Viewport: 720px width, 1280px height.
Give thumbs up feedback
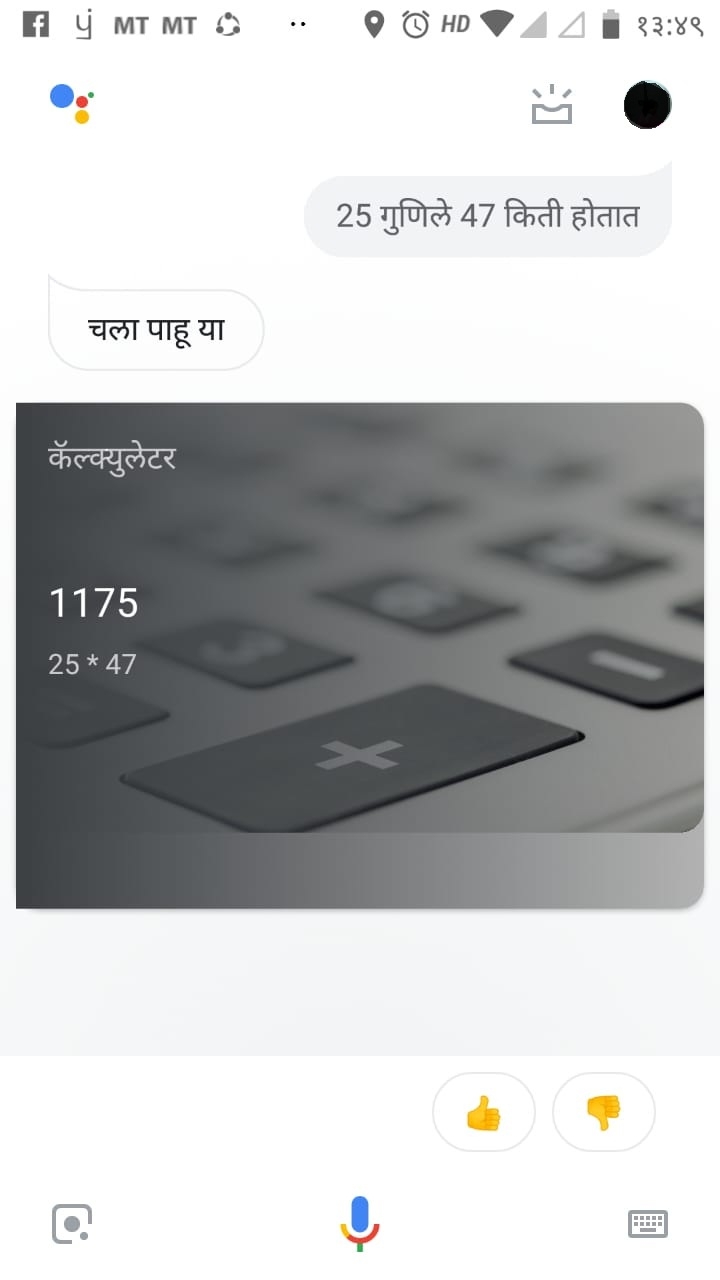coord(484,1112)
